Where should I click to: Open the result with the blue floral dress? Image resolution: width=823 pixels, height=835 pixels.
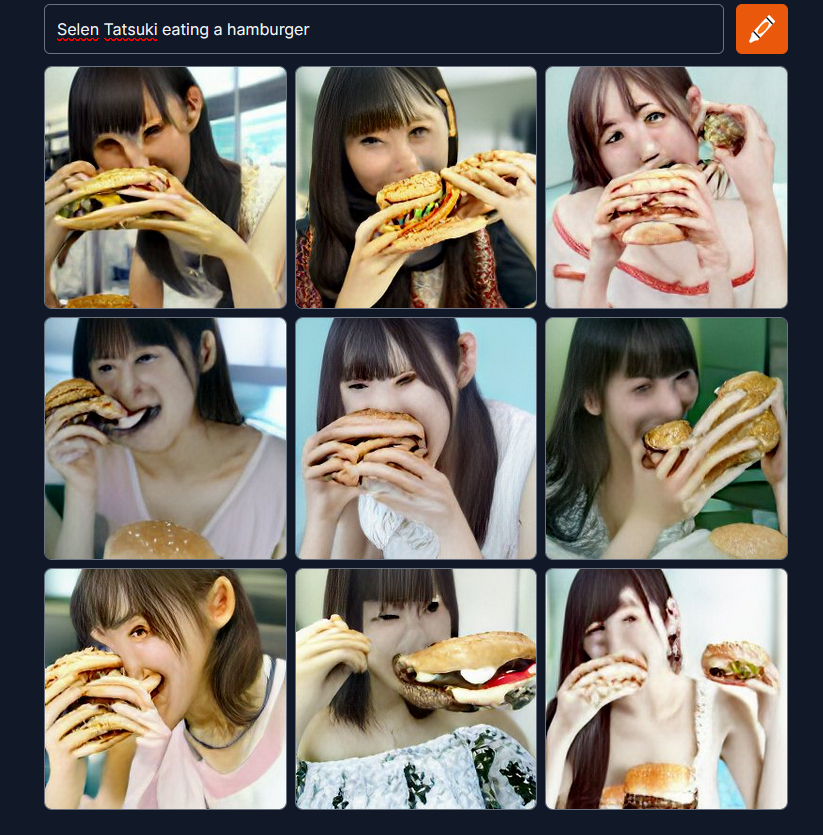tap(415, 689)
